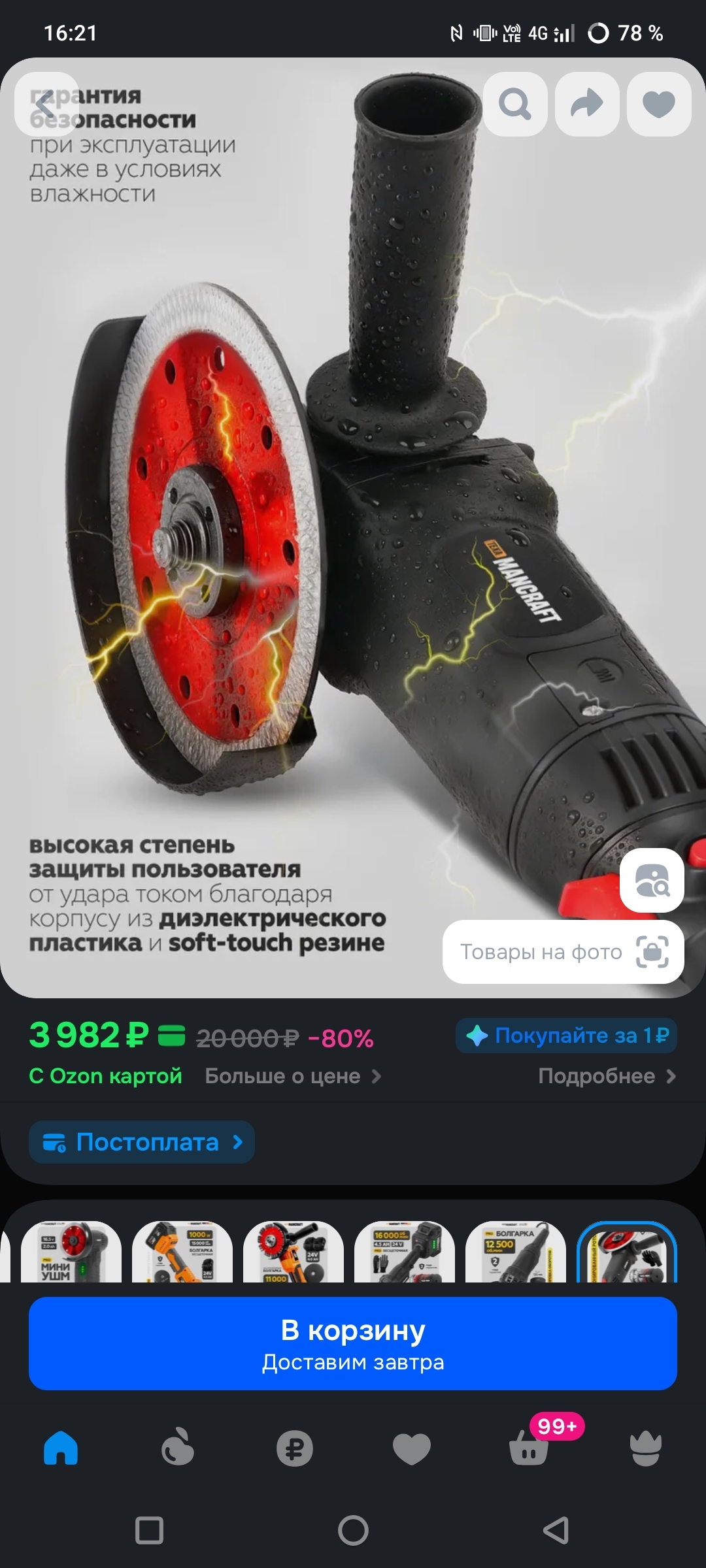This screenshot has width=706, height=1568.
Task: Open similar items image search icon
Action: [652, 880]
